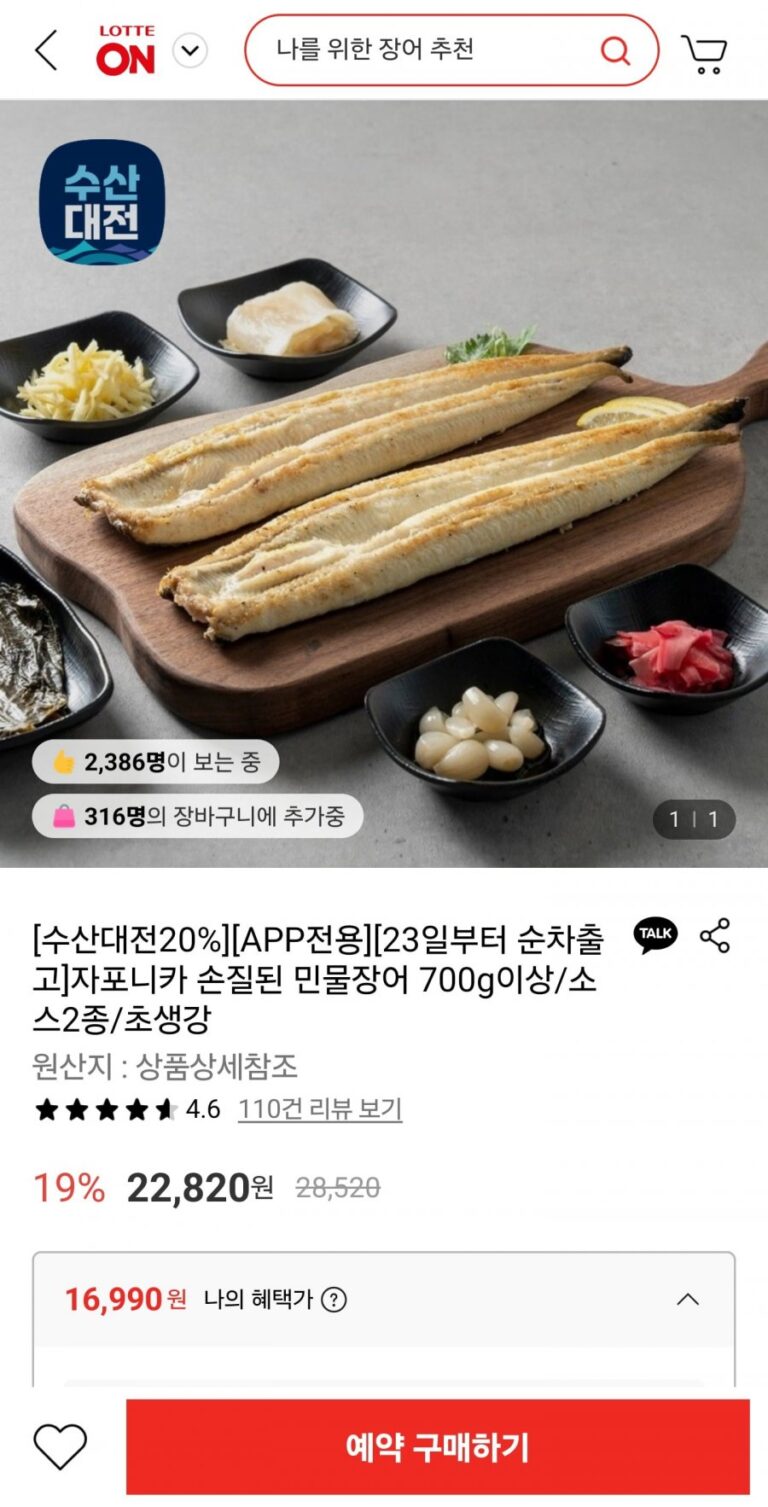View the 110건 리뷰 보기 link
The image size is (768, 1507).
[319, 1108]
